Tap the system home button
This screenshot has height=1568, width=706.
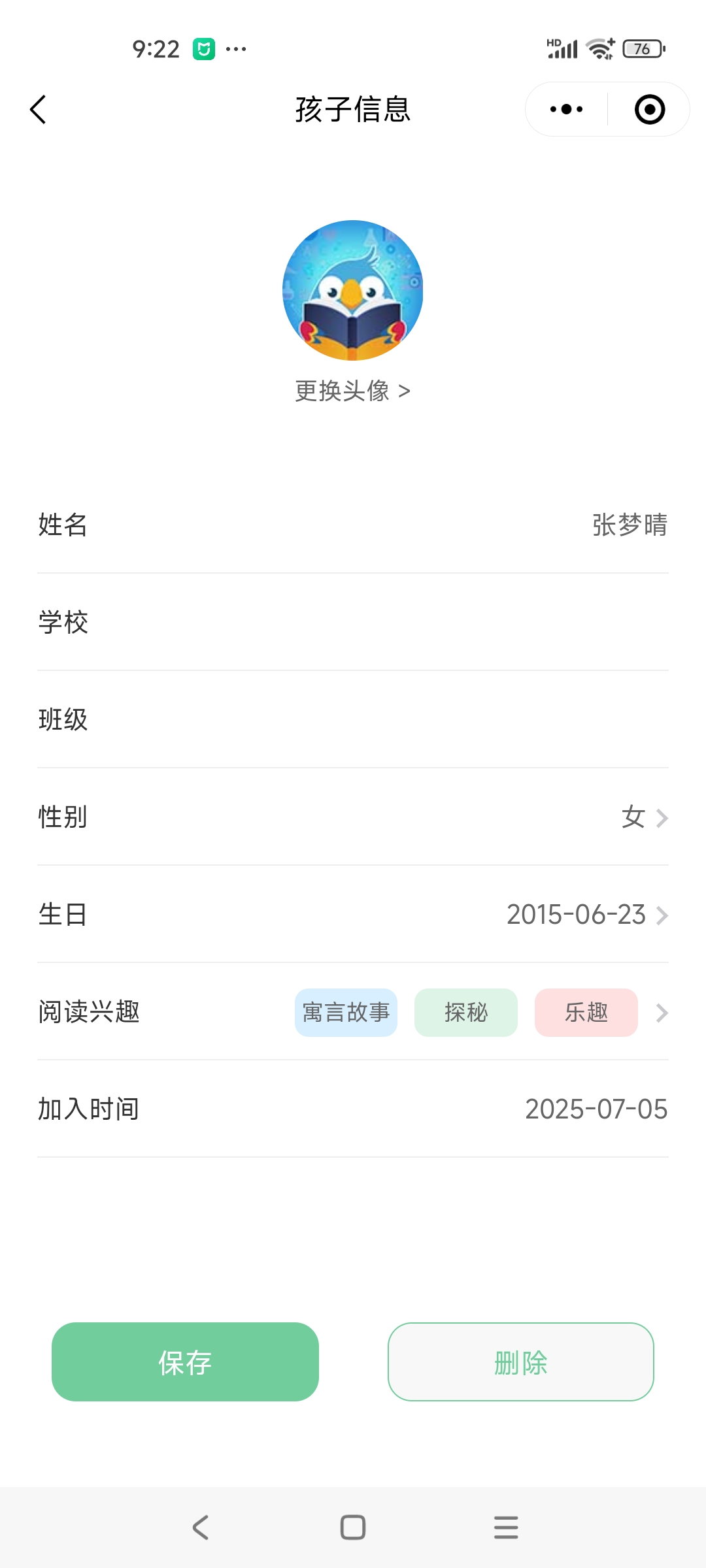[x=353, y=1527]
